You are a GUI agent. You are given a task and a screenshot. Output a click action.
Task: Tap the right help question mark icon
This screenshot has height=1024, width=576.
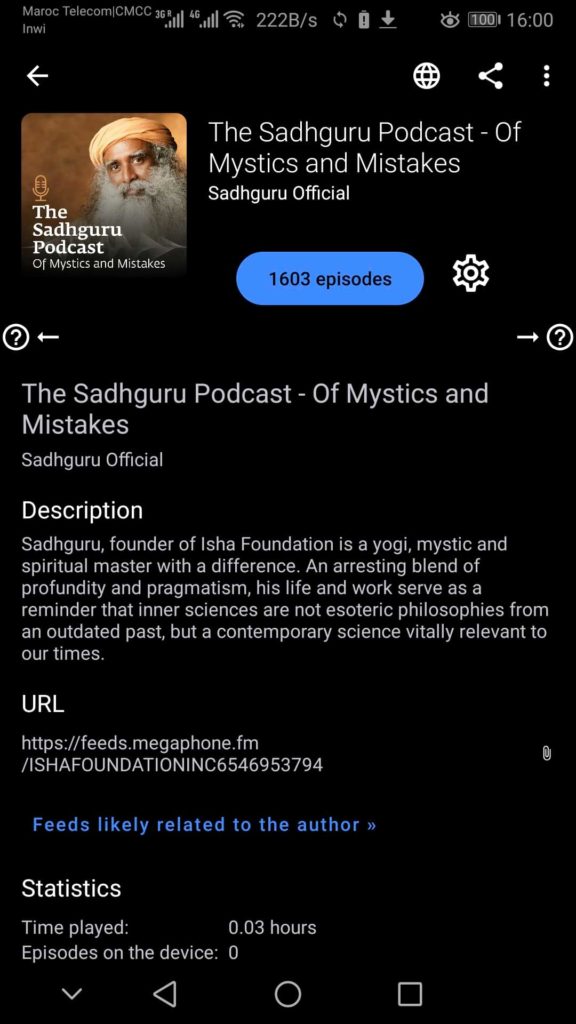(x=560, y=338)
